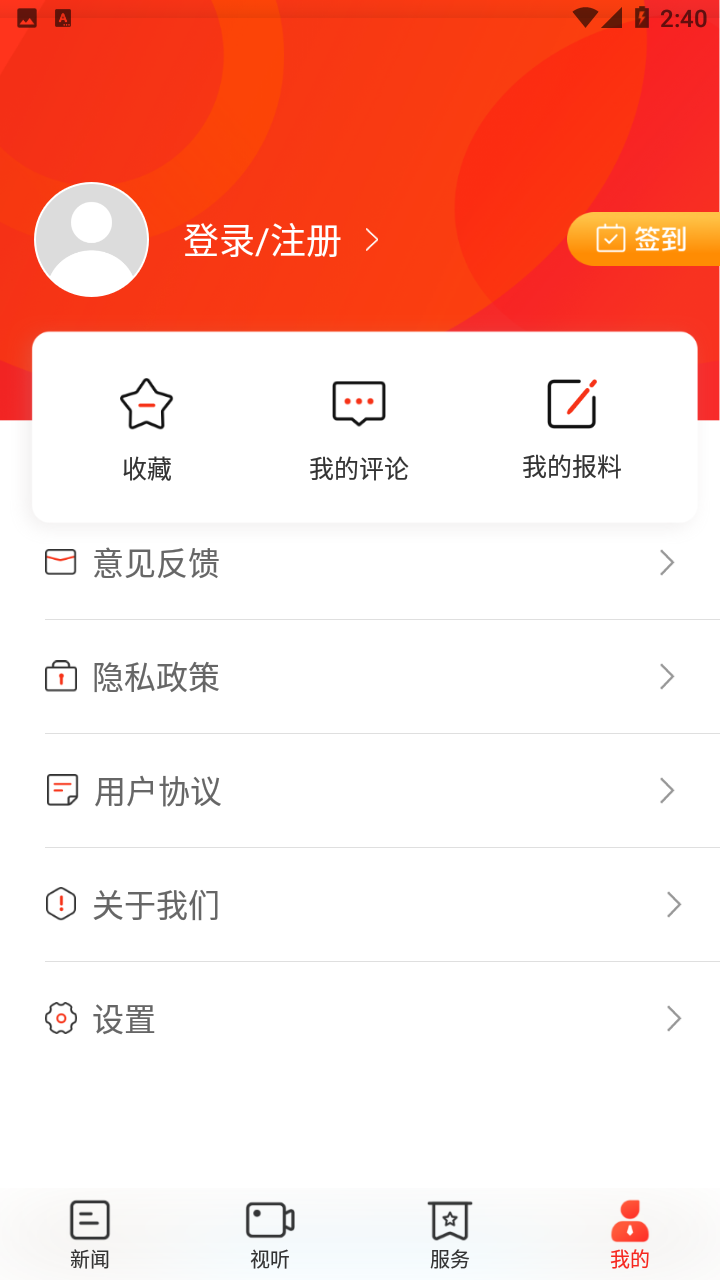
Task: Click the 设置 gear icon
Action: coord(60,1019)
